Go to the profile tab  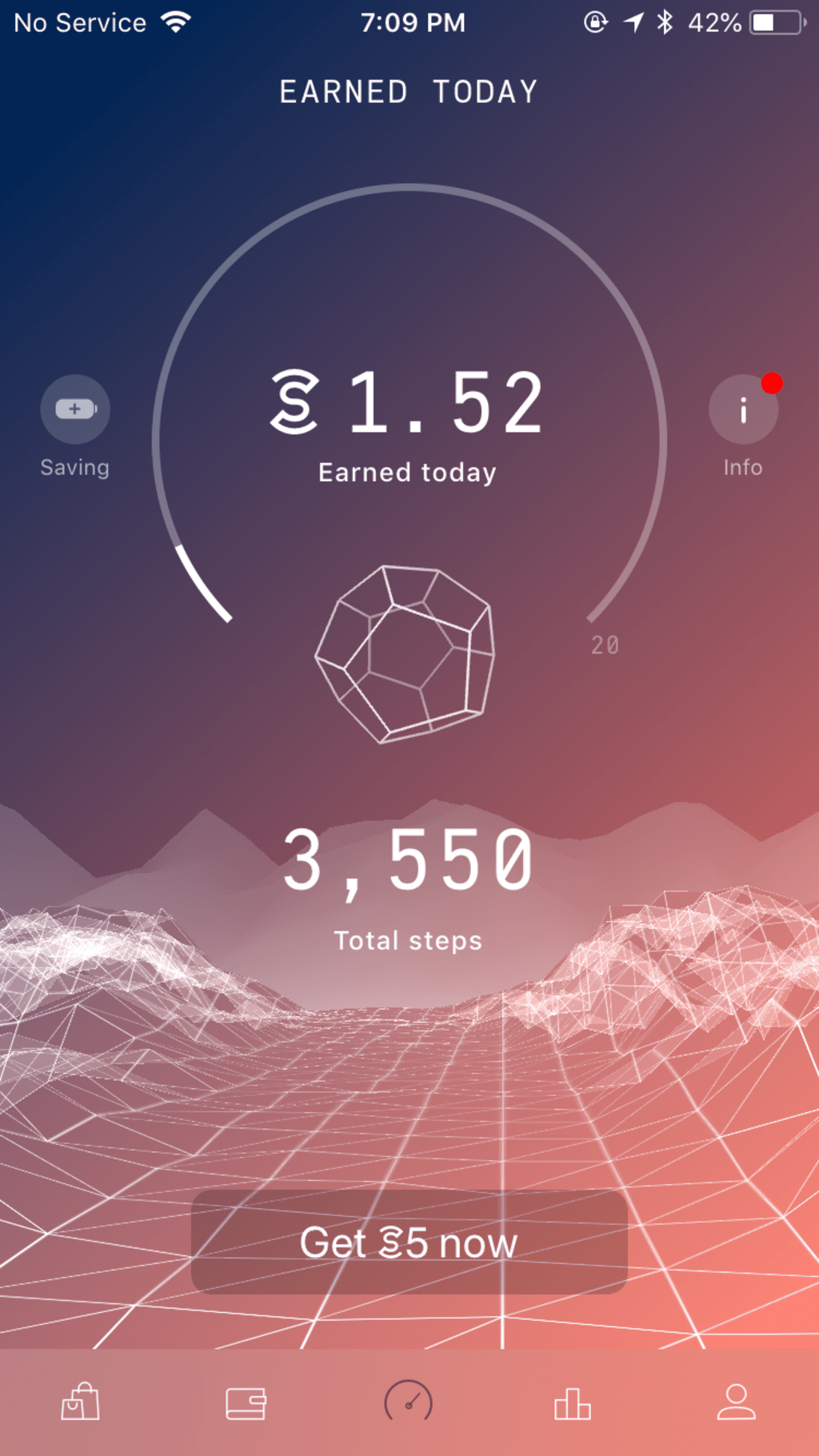(x=737, y=1402)
